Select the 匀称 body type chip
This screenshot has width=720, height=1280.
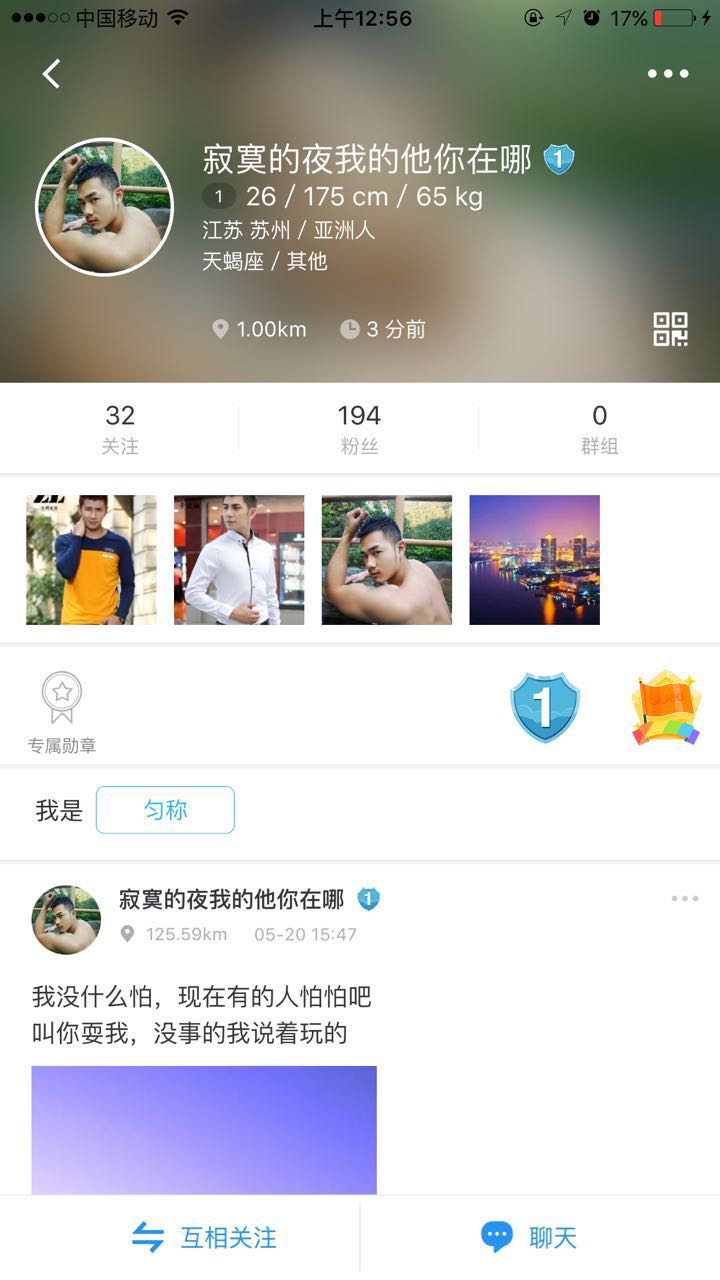pyautogui.click(x=165, y=810)
